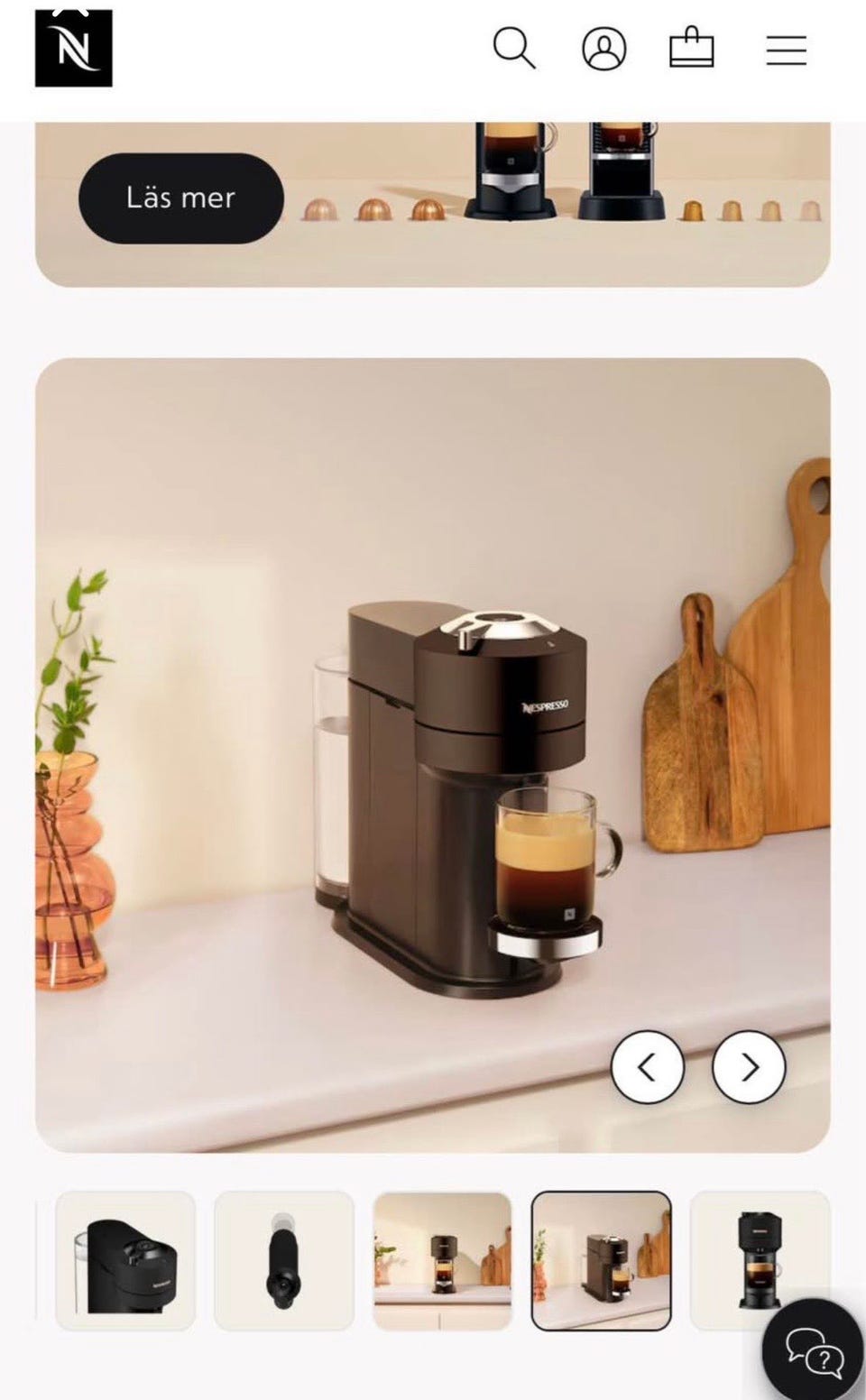Select the top-down view thumbnail
The height and width of the screenshot is (1400, 866).
[x=284, y=1260]
